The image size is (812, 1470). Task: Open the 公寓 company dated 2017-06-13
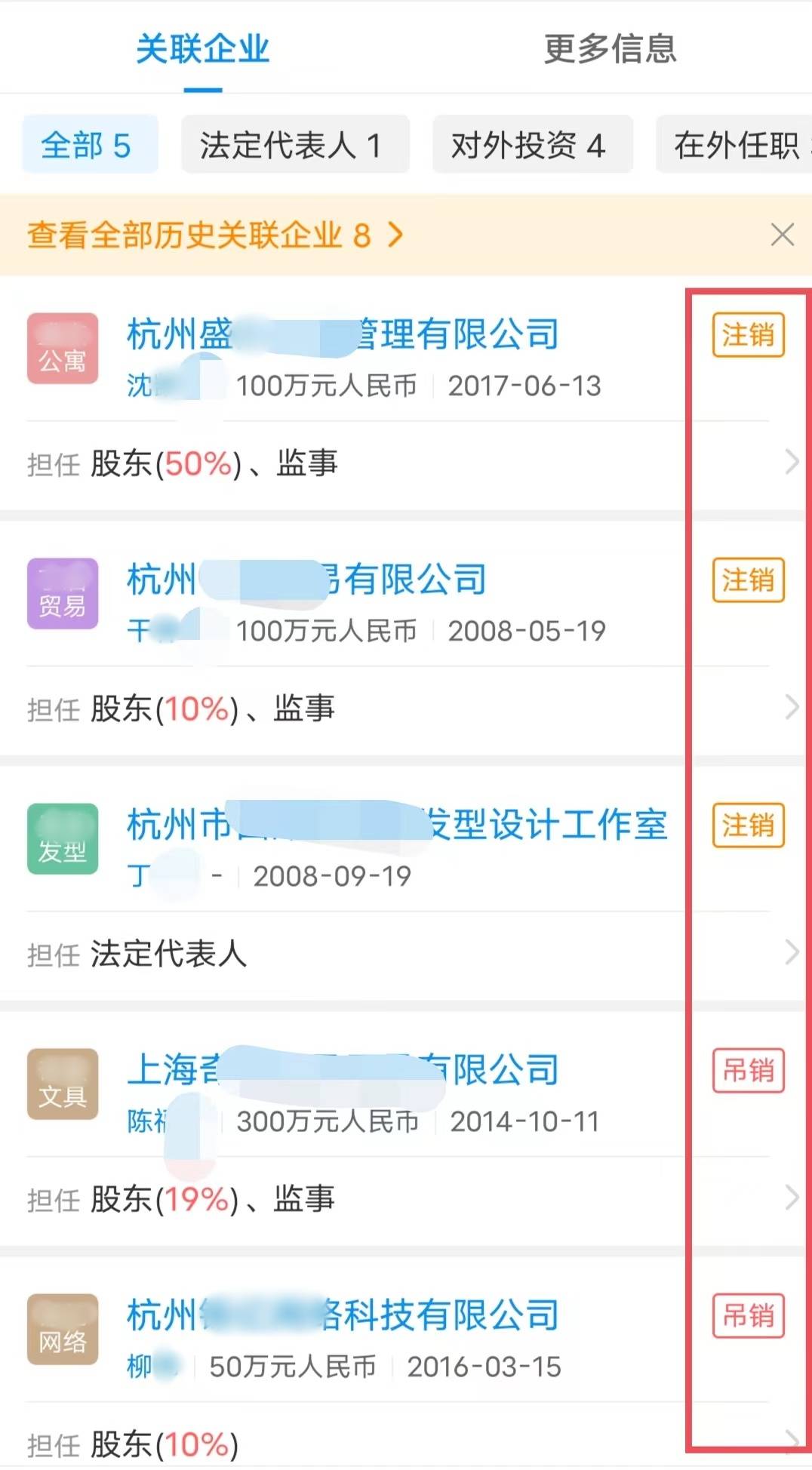pyautogui.click(x=343, y=334)
